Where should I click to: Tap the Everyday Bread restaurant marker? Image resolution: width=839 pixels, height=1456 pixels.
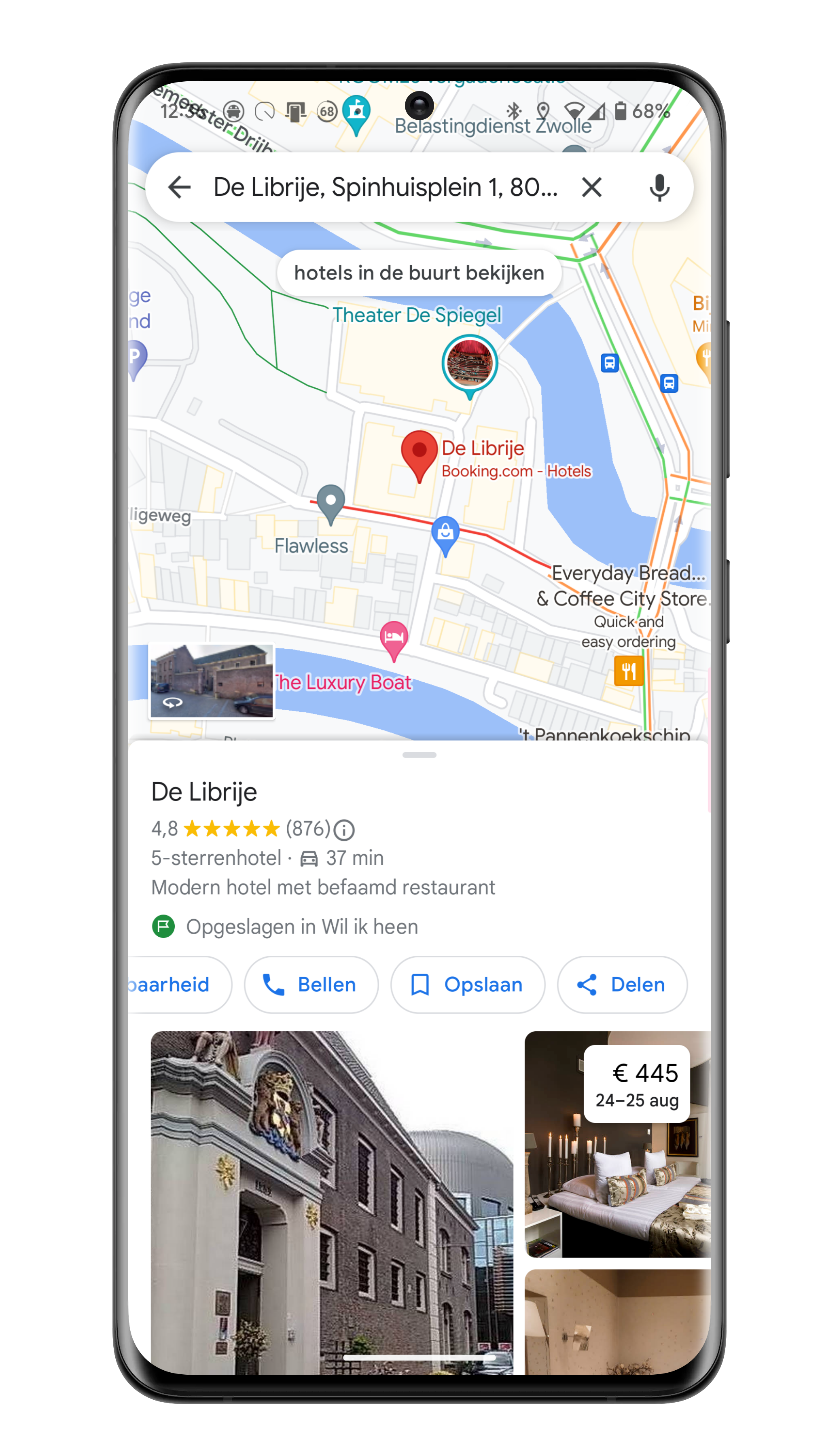(629, 671)
